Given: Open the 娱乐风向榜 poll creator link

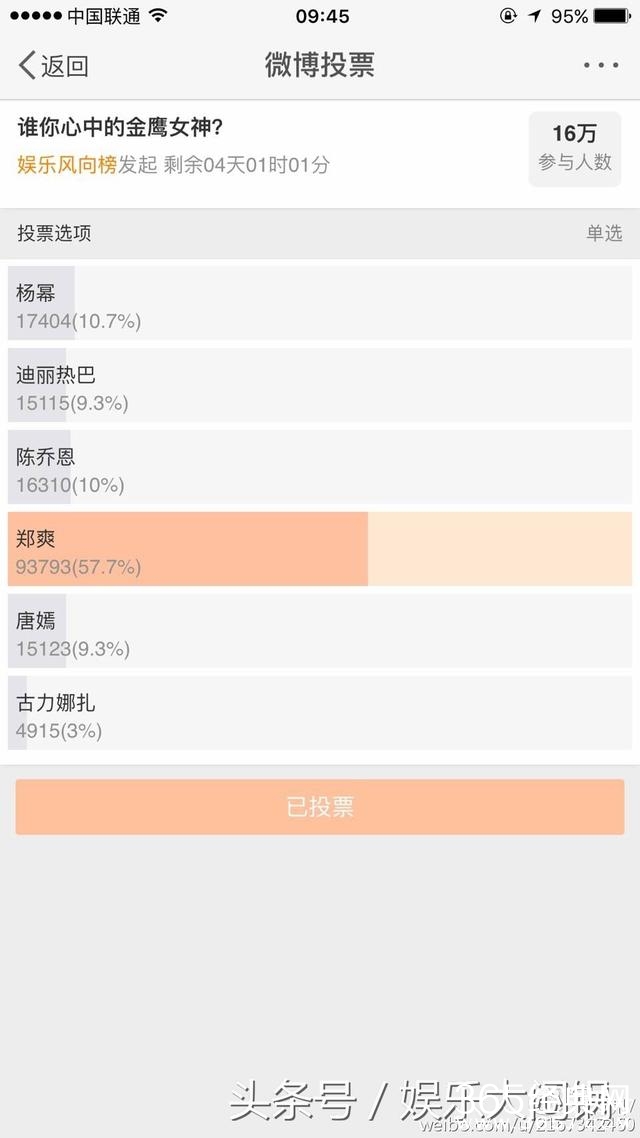Looking at the screenshot, I should point(66,164).
